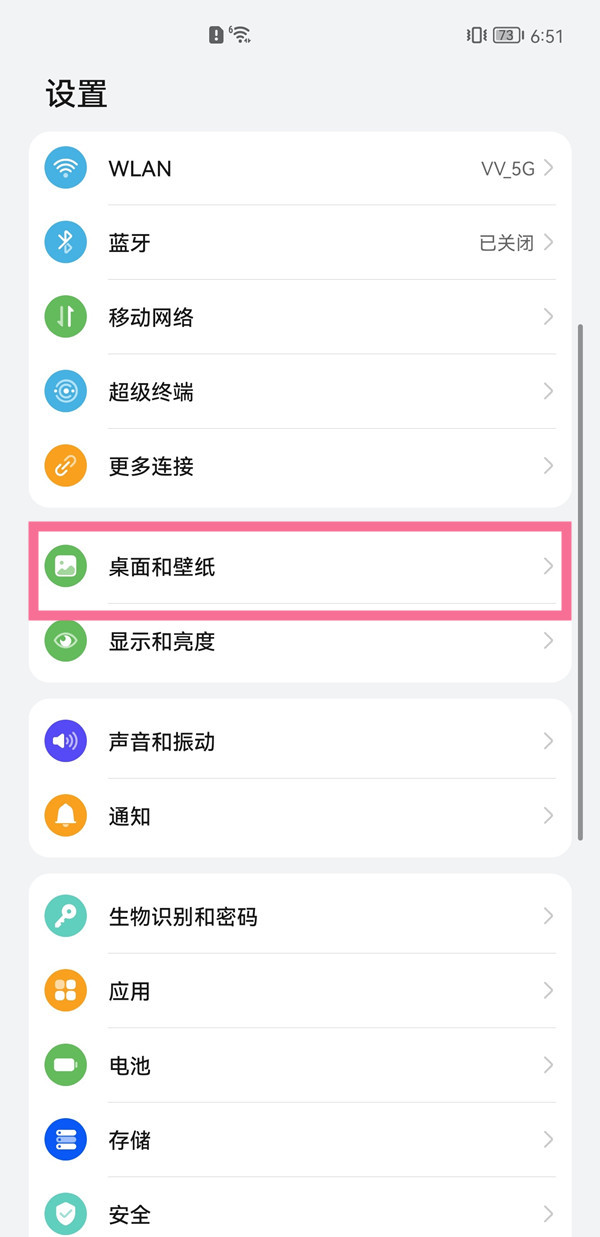Viewport: 600px width, 1237px height.
Task: Go to 移动网络 settings
Action: pos(300,317)
